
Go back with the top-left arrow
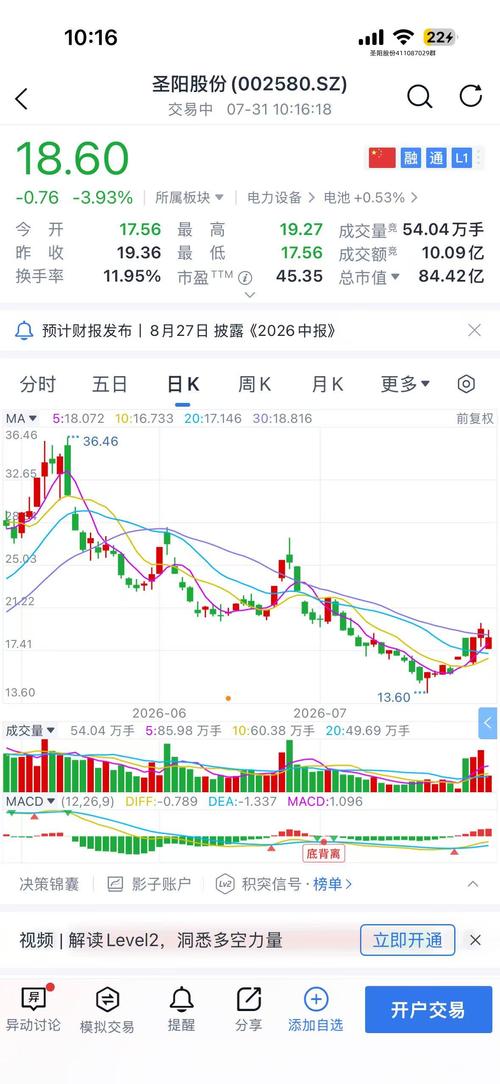pyautogui.click(x=21, y=99)
